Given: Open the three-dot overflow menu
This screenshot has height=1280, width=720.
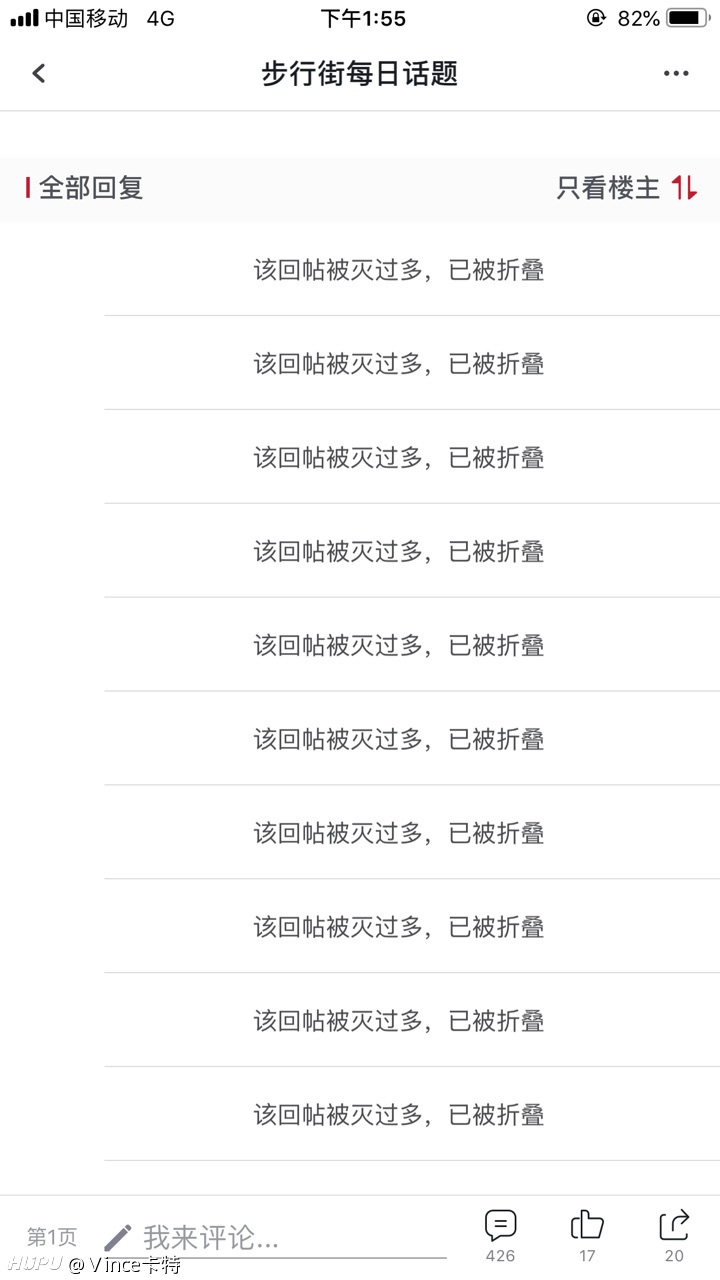Looking at the screenshot, I should tap(676, 73).
